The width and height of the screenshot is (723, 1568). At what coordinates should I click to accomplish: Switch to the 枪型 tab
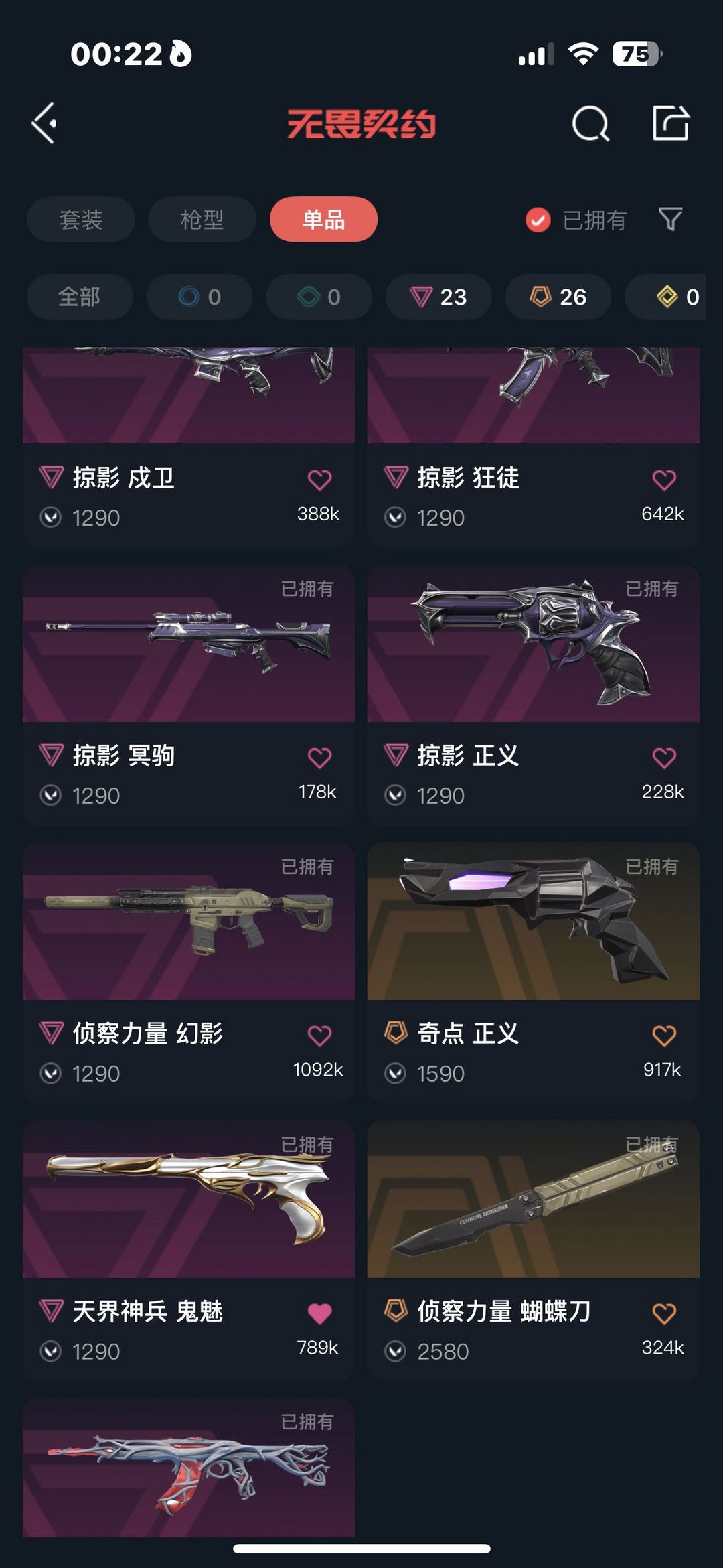coord(202,220)
